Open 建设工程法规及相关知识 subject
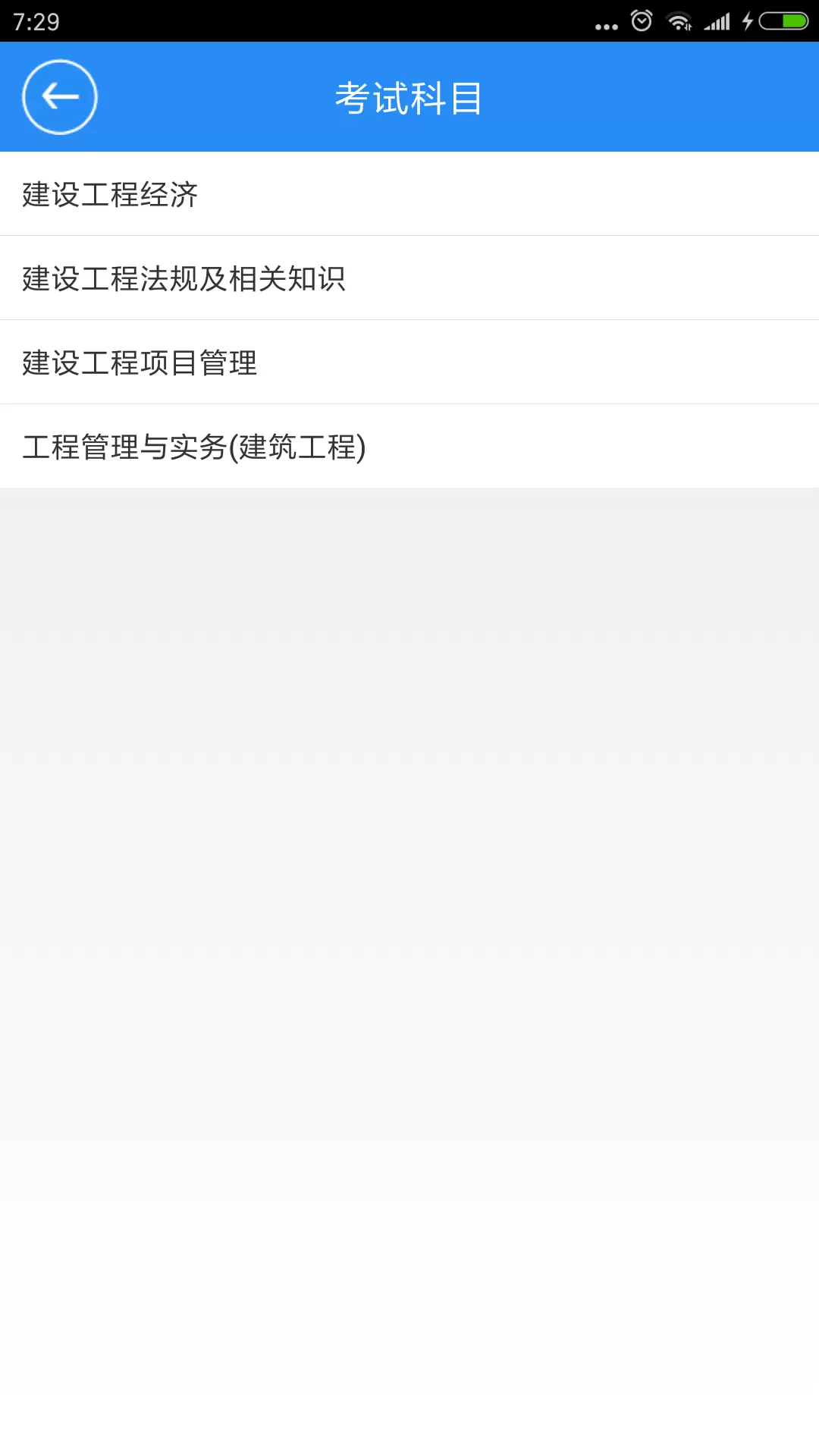This screenshot has height=1456, width=819. point(409,278)
